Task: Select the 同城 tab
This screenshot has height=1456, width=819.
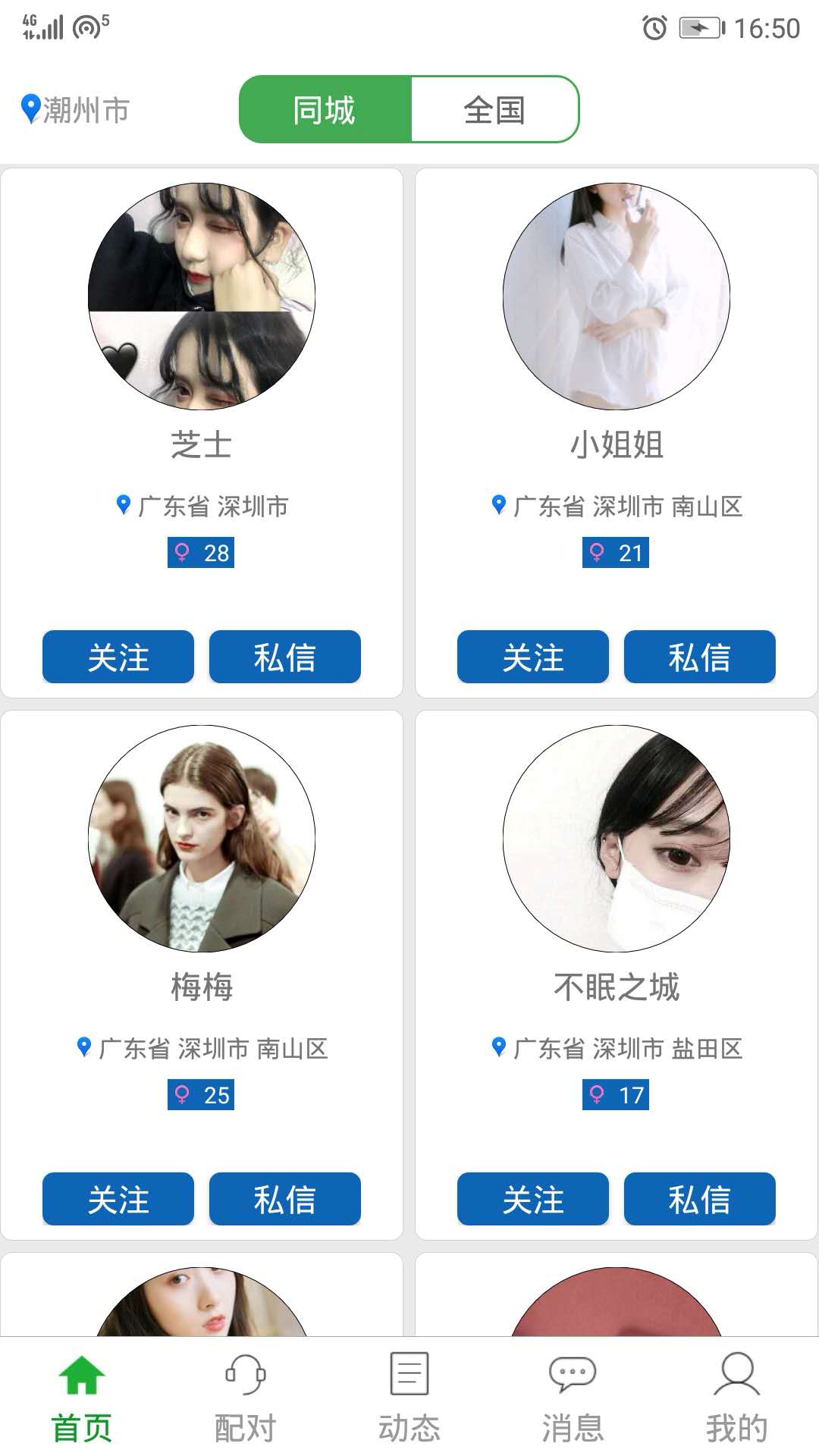Action: tap(325, 110)
